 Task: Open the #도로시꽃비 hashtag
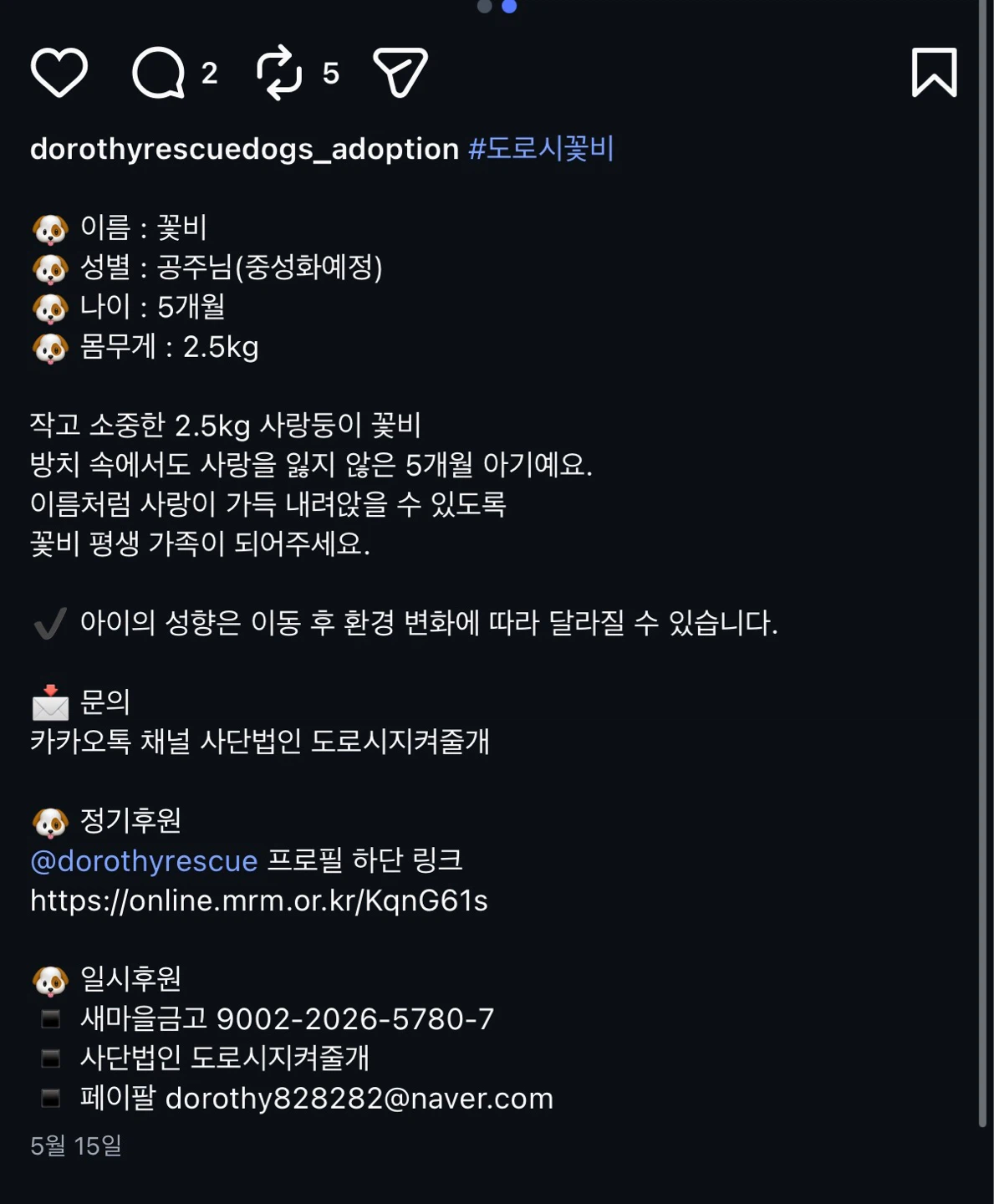click(542, 149)
